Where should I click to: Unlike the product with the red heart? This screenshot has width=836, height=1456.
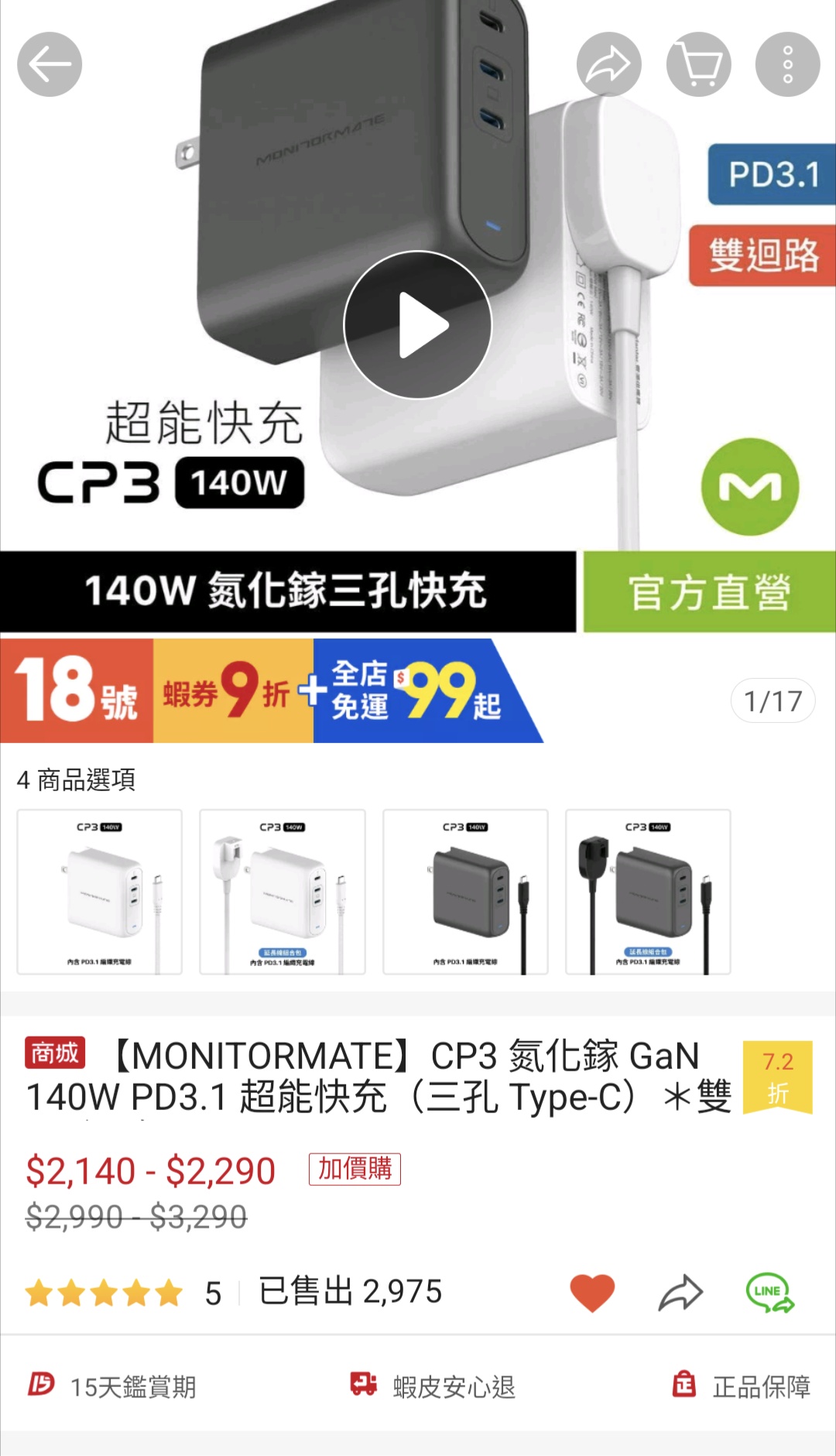point(592,1292)
